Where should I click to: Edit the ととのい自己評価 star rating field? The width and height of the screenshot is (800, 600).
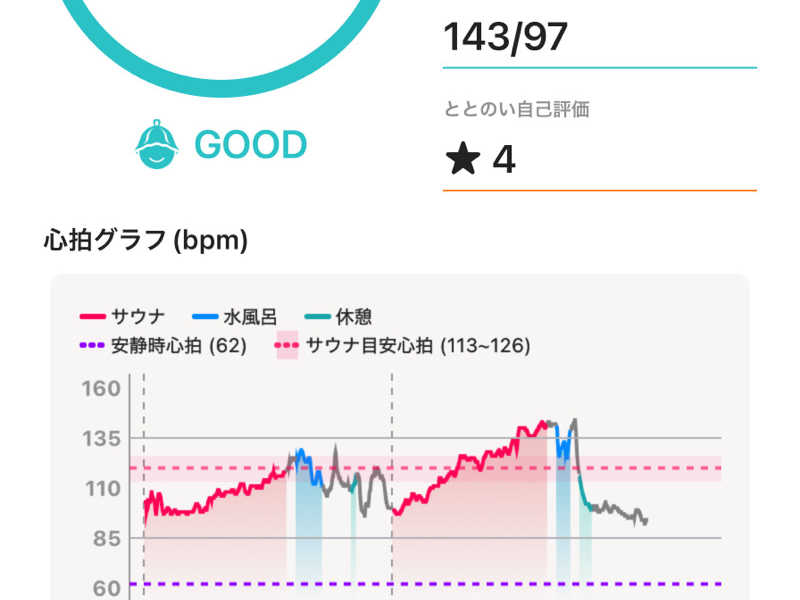click(599, 160)
